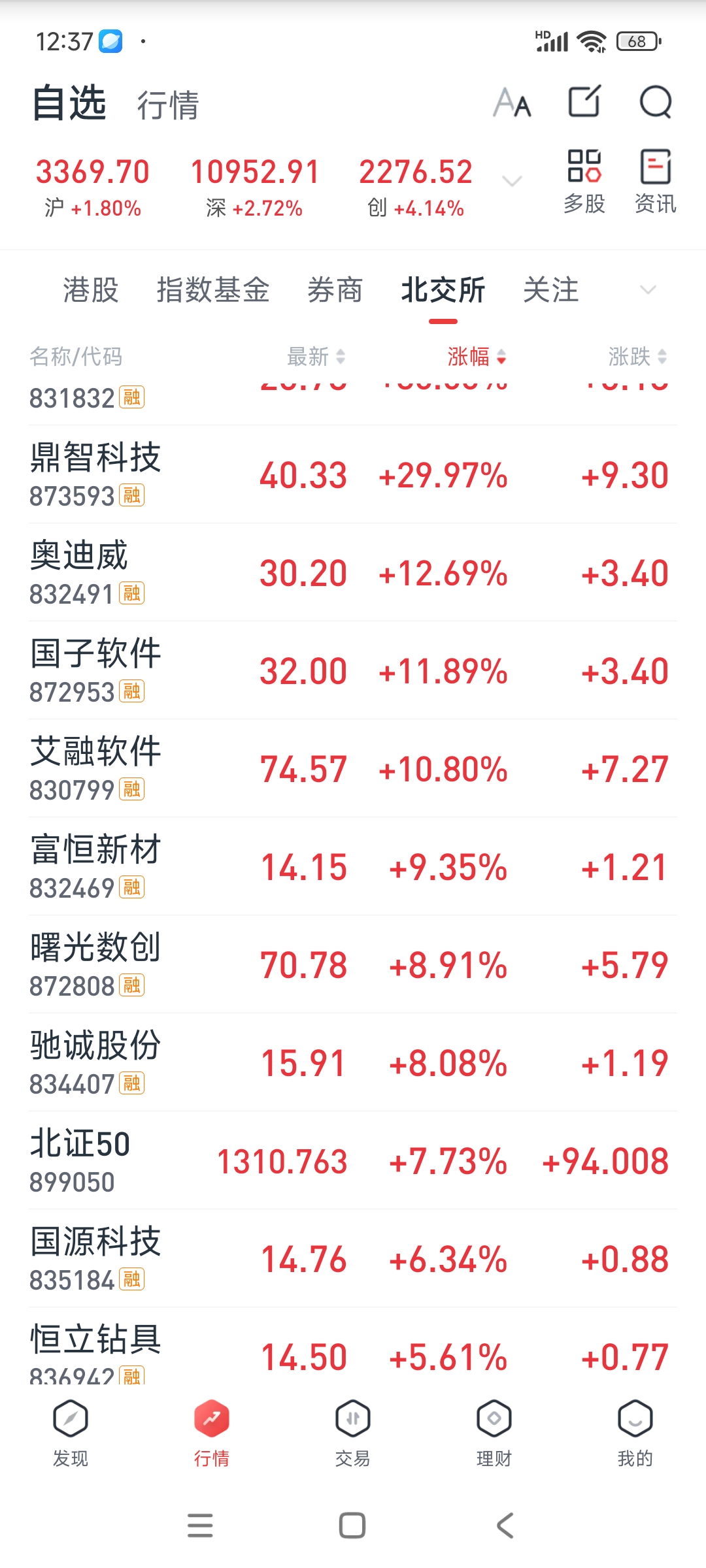Tap the system back navigation button
The width and height of the screenshot is (706, 1568).
[505, 1526]
